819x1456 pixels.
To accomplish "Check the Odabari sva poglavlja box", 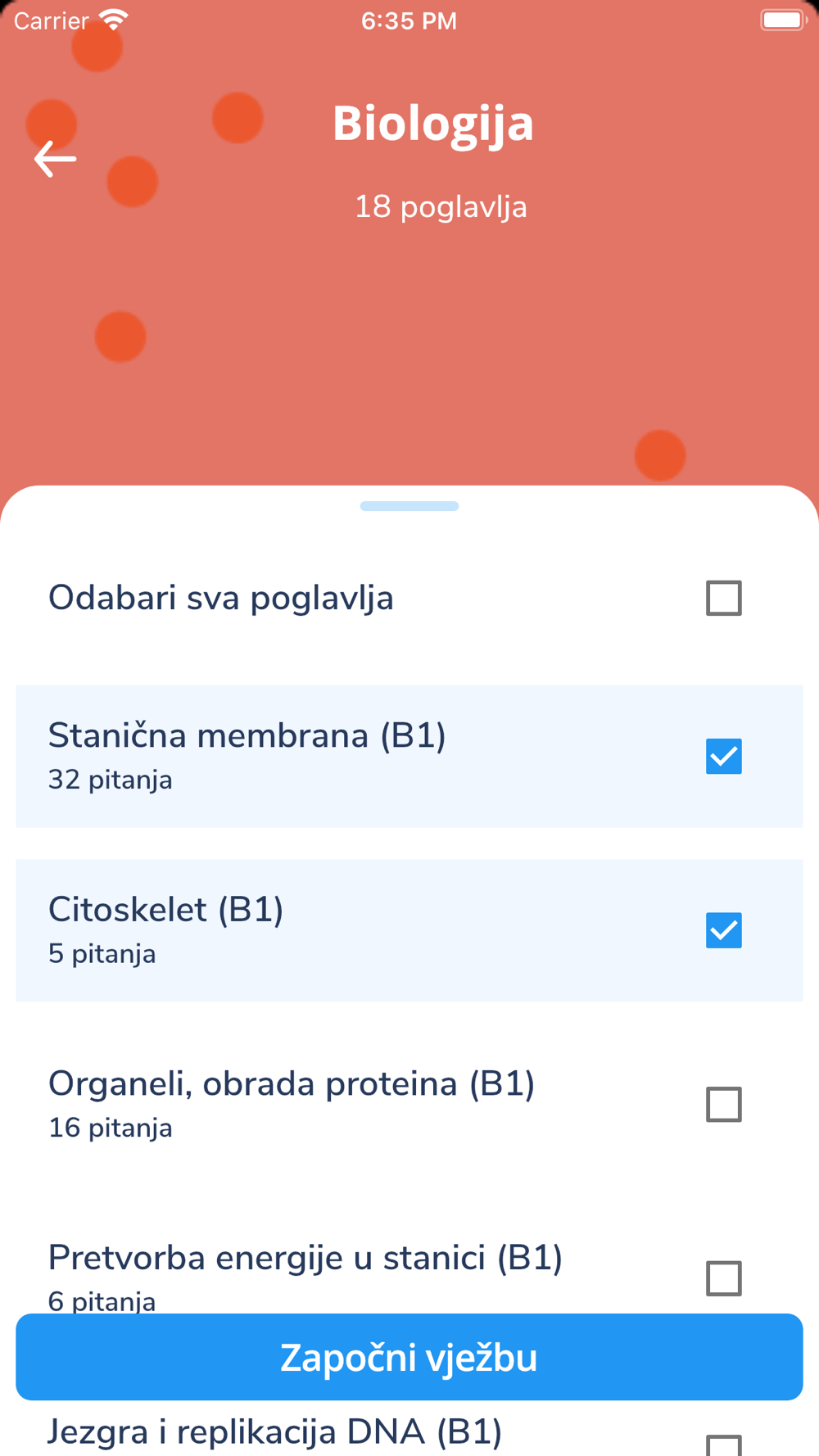I will click(724, 598).
